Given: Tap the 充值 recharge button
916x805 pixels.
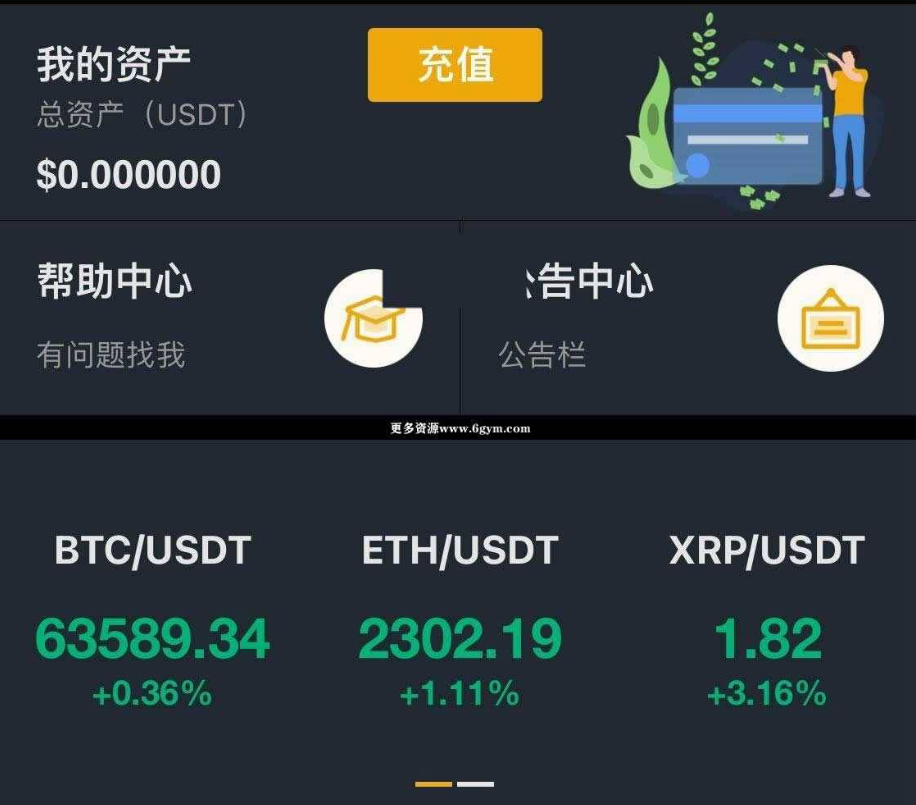Looking at the screenshot, I should pos(455,65).
